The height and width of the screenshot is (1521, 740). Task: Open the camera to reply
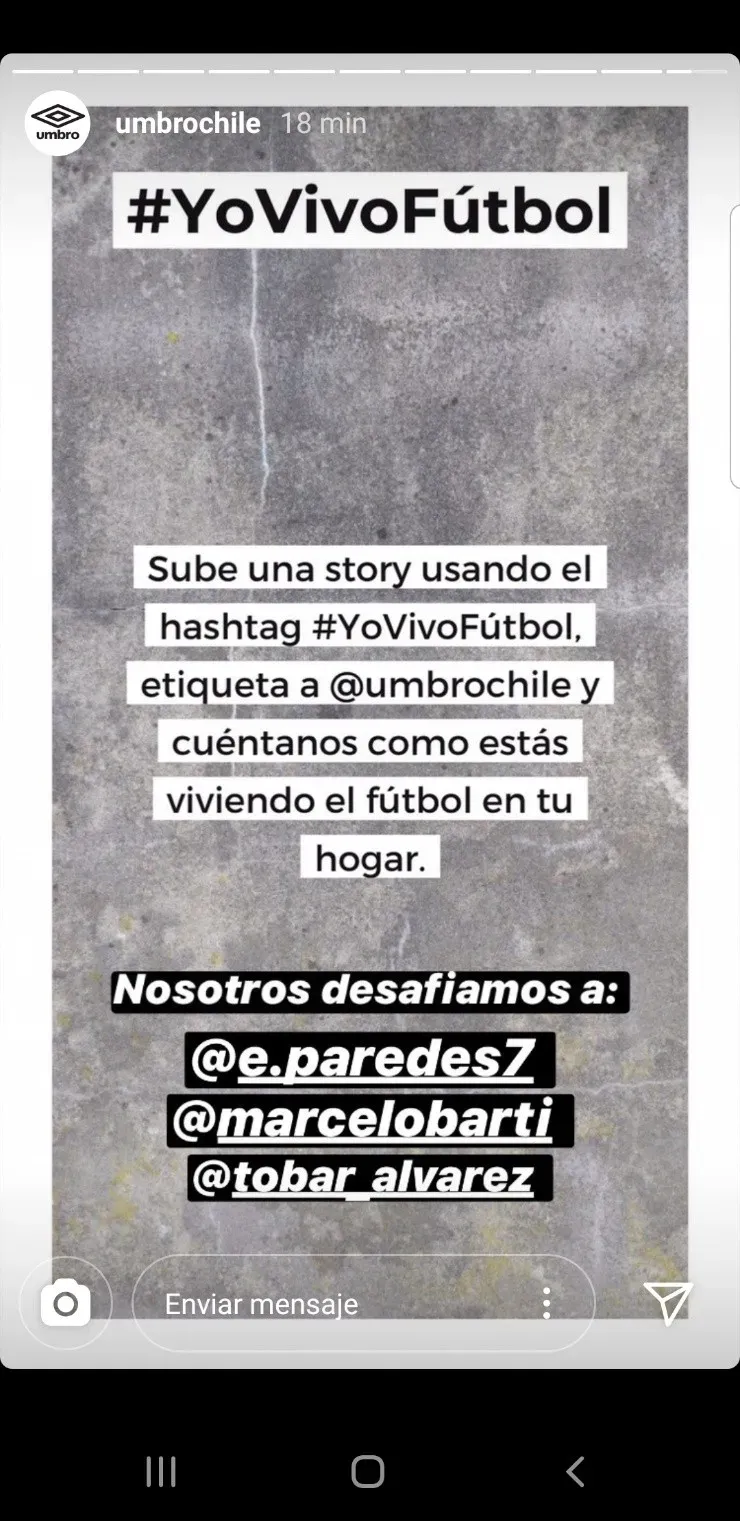point(65,1304)
